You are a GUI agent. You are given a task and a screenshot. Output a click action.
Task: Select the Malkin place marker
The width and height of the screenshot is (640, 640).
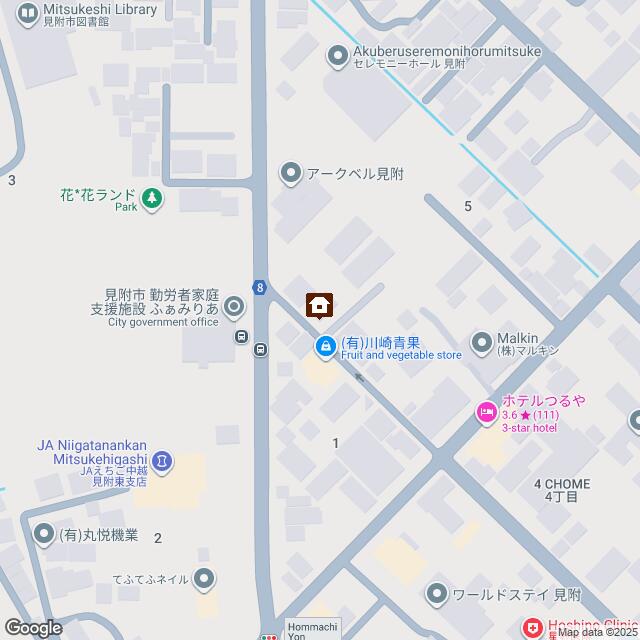point(483,344)
